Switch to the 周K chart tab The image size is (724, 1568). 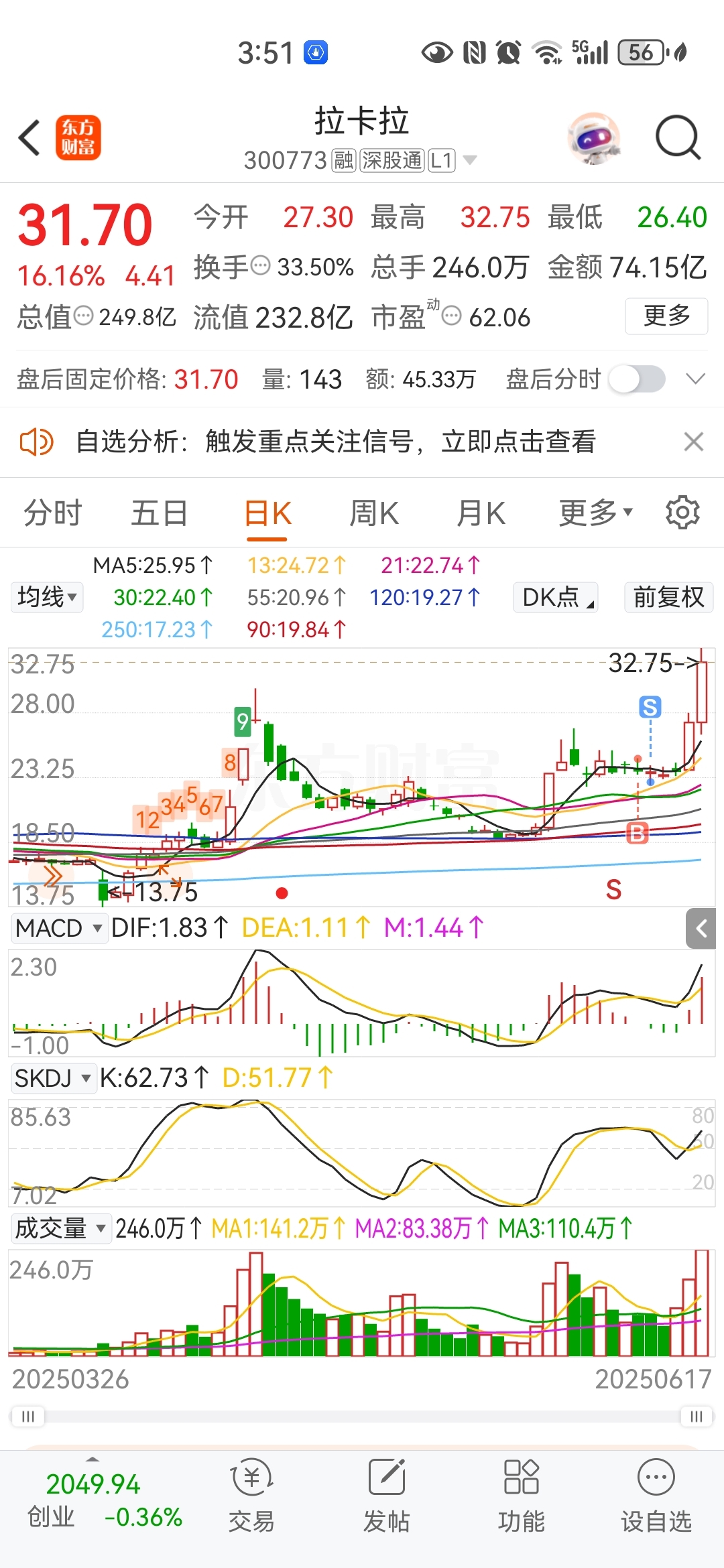point(374,514)
